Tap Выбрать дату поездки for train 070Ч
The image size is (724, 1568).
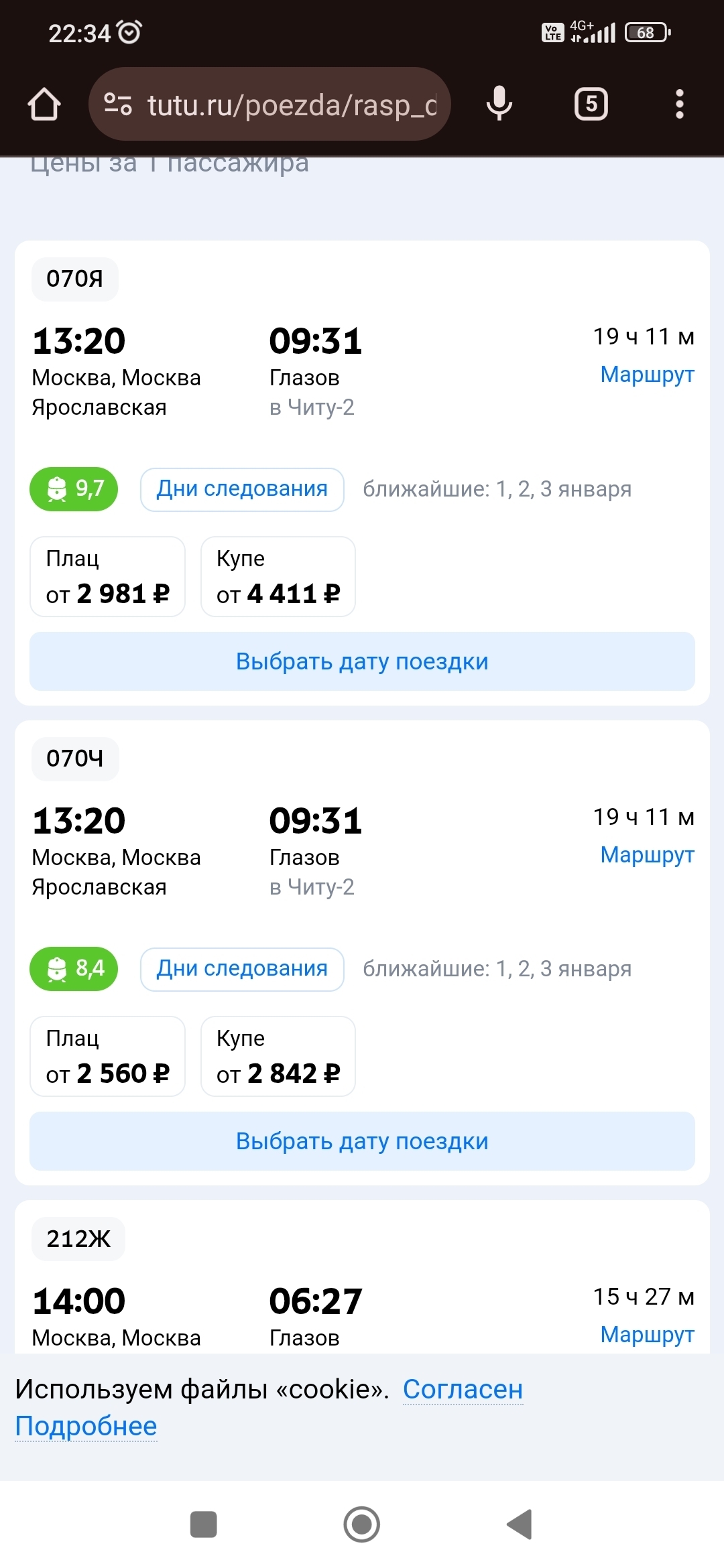[362, 1141]
